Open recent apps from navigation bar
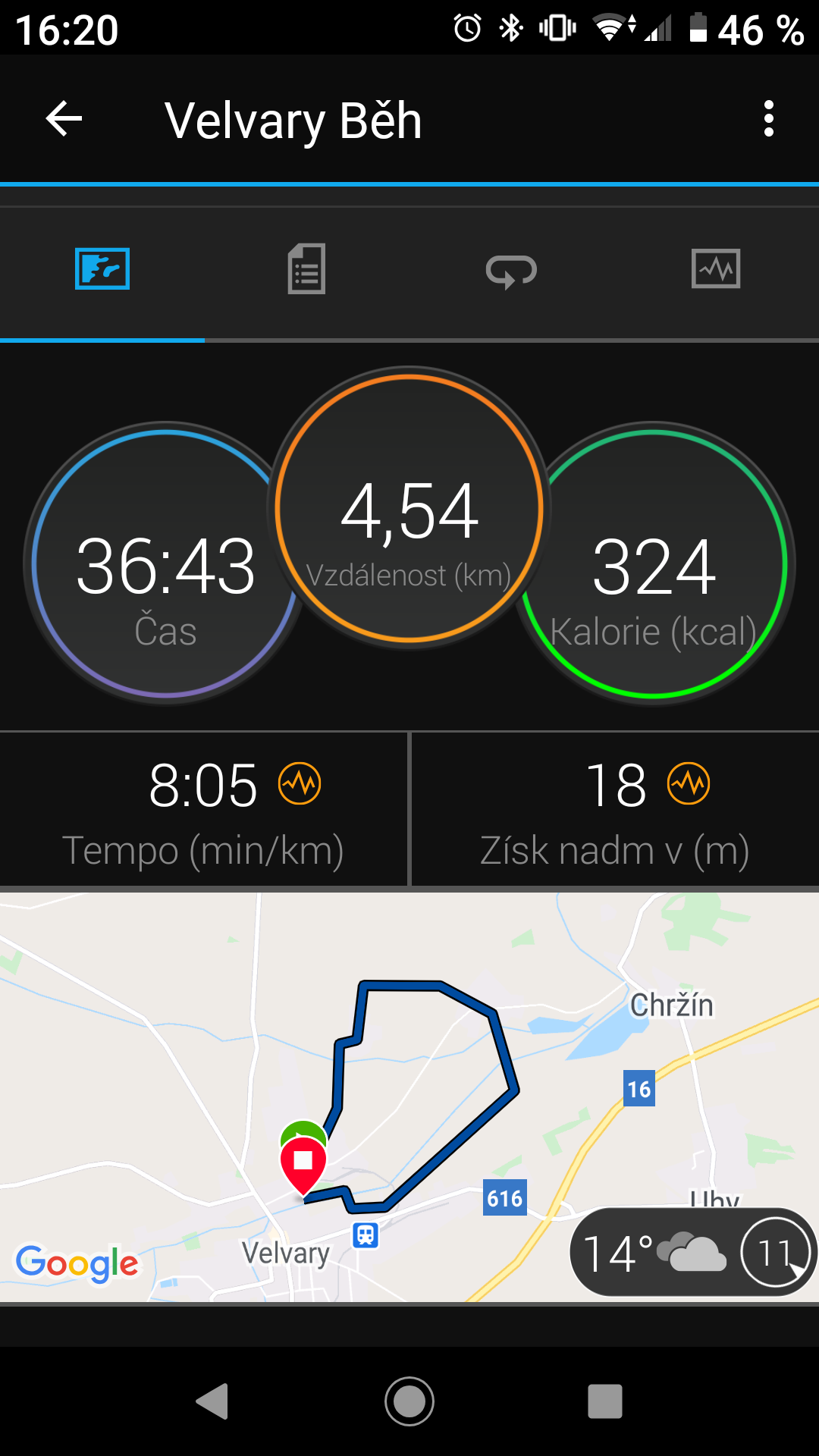 (605, 1401)
